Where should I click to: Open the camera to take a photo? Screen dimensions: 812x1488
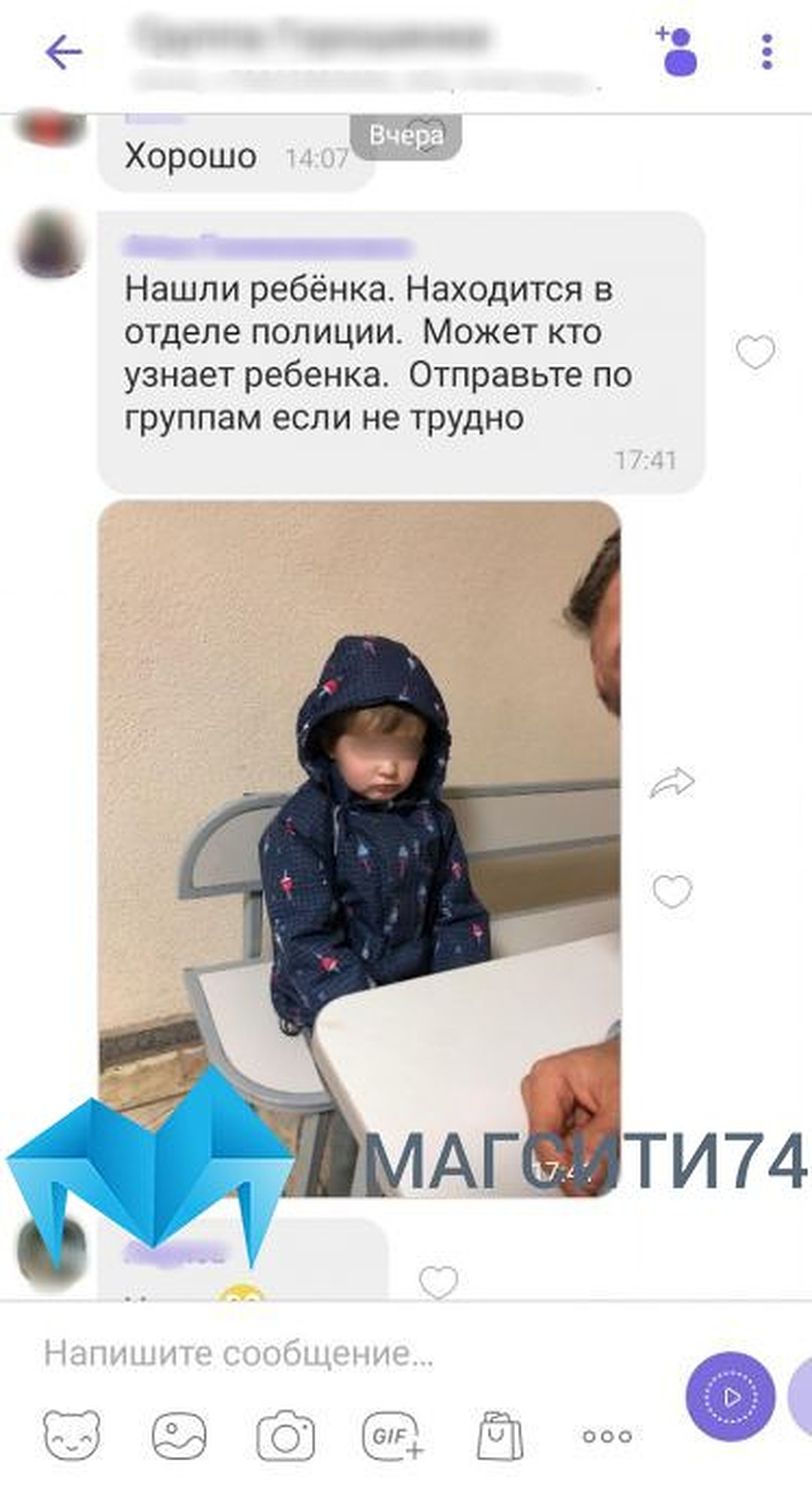[286, 1436]
